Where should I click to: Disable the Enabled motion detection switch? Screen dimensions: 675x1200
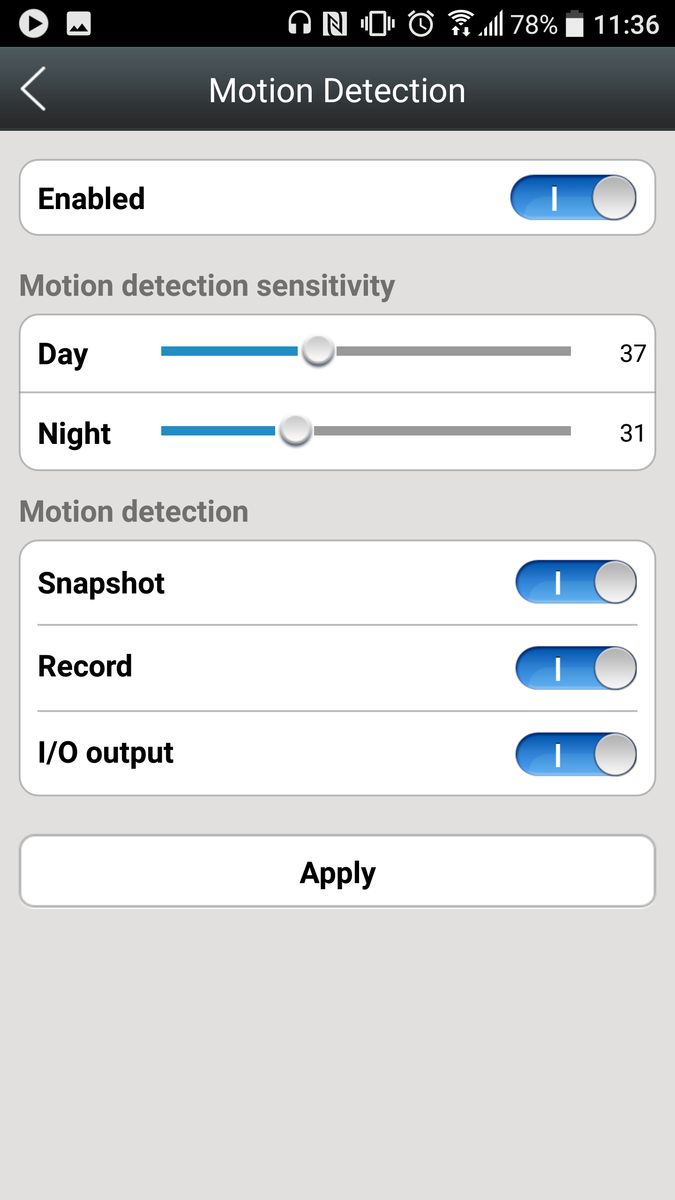point(573,198)
